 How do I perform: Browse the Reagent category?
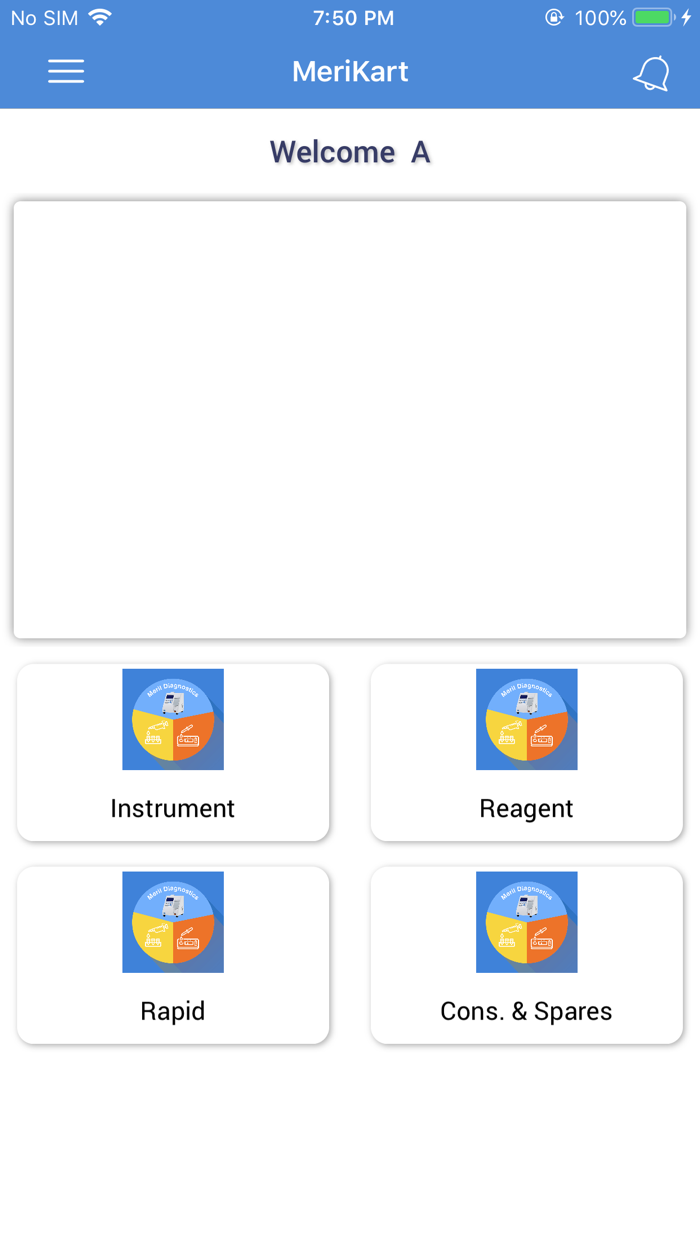pyautogui.click(x=526, y=752)
